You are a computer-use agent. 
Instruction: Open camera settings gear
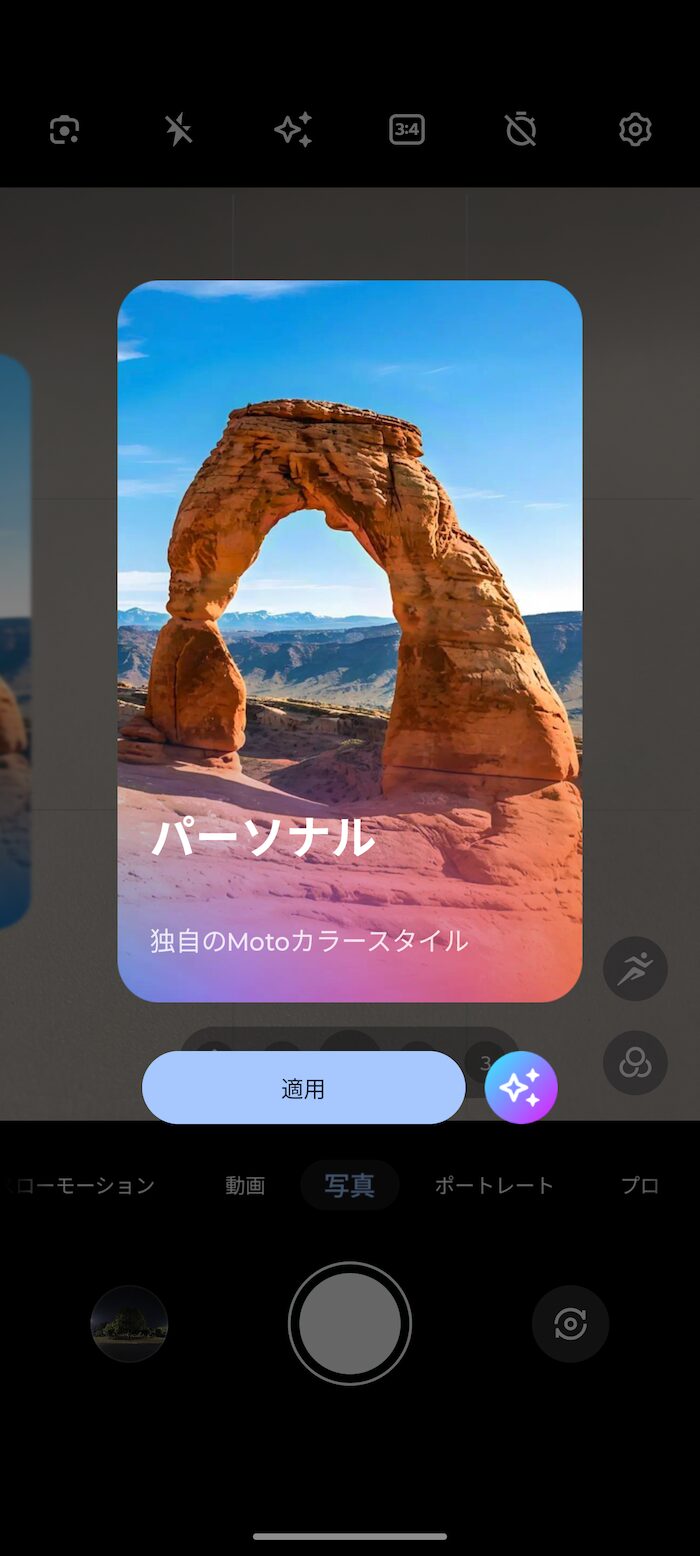[x=635, y=130]
